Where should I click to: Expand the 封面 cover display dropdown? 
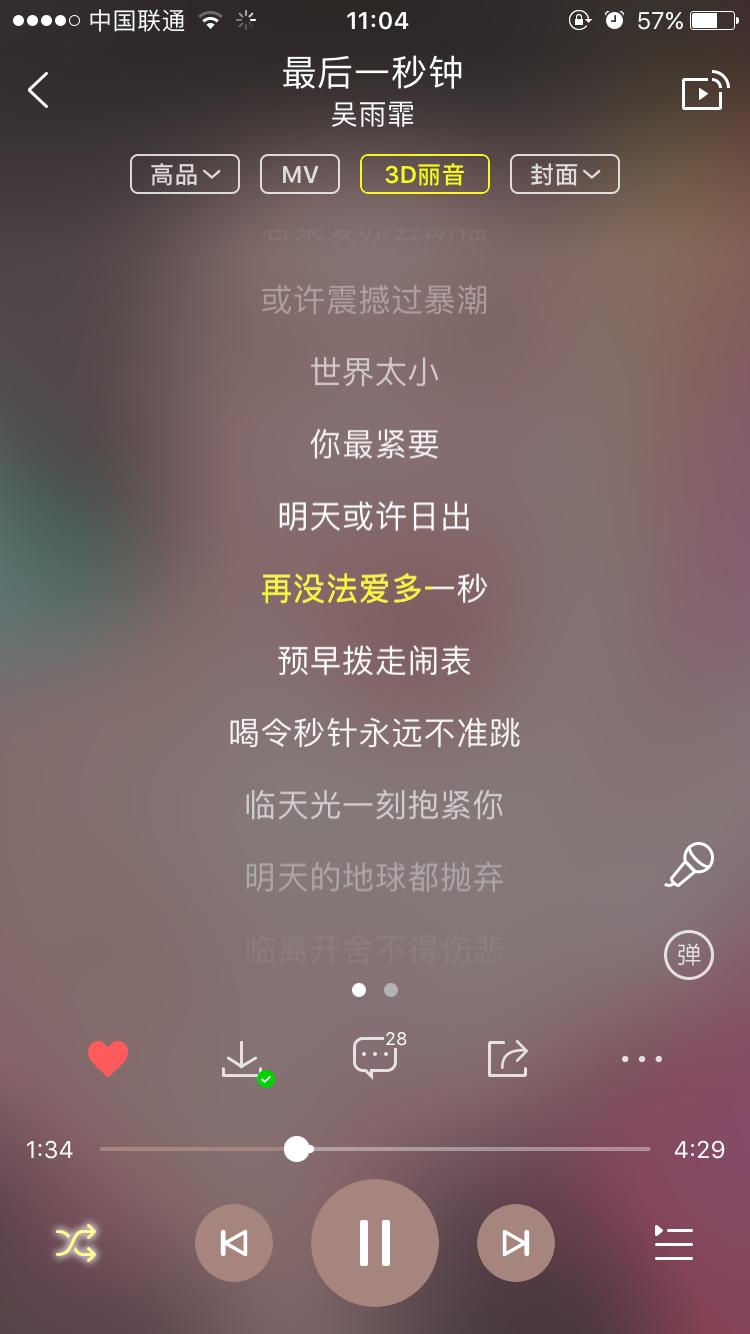point(564,173)
